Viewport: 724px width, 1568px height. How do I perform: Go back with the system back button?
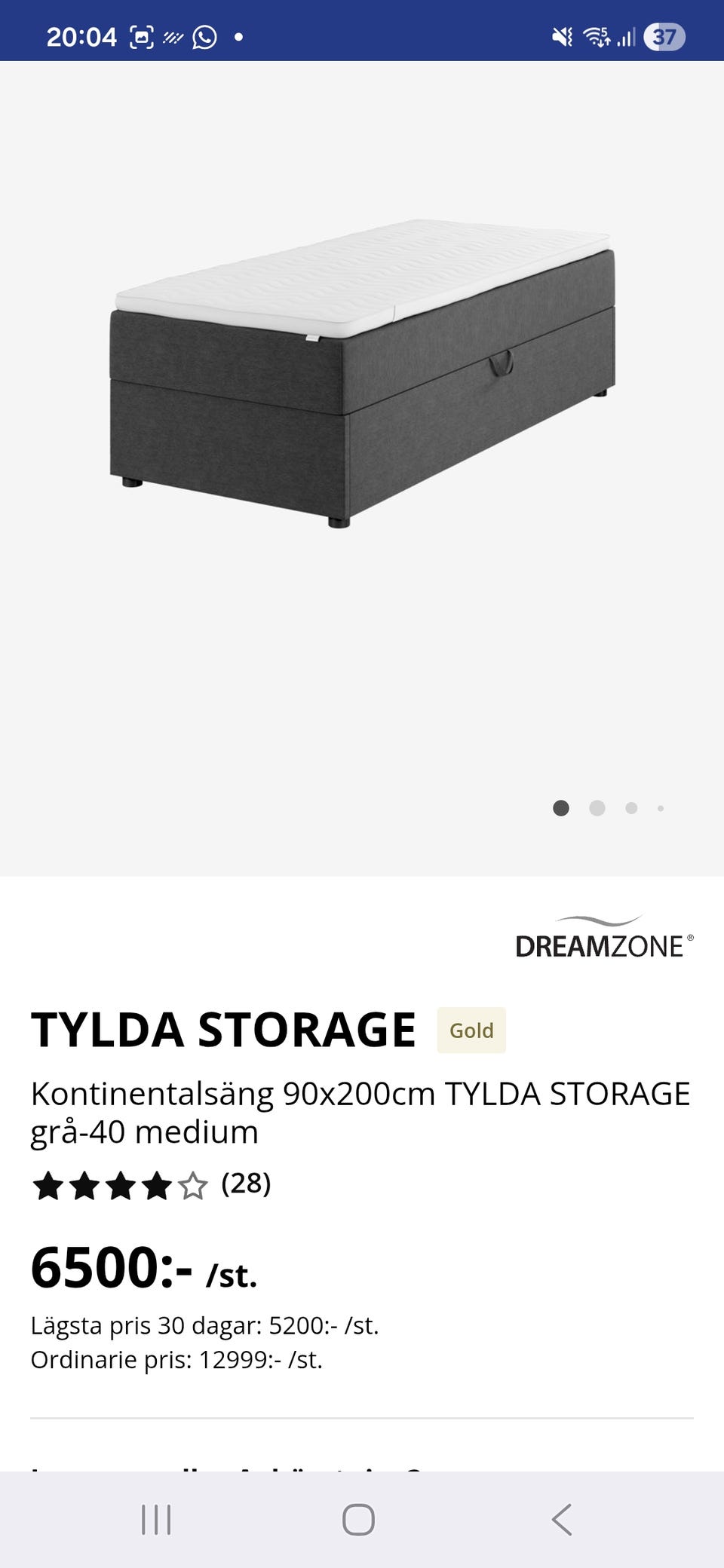pyautogui.click(x=562, y=1519)
